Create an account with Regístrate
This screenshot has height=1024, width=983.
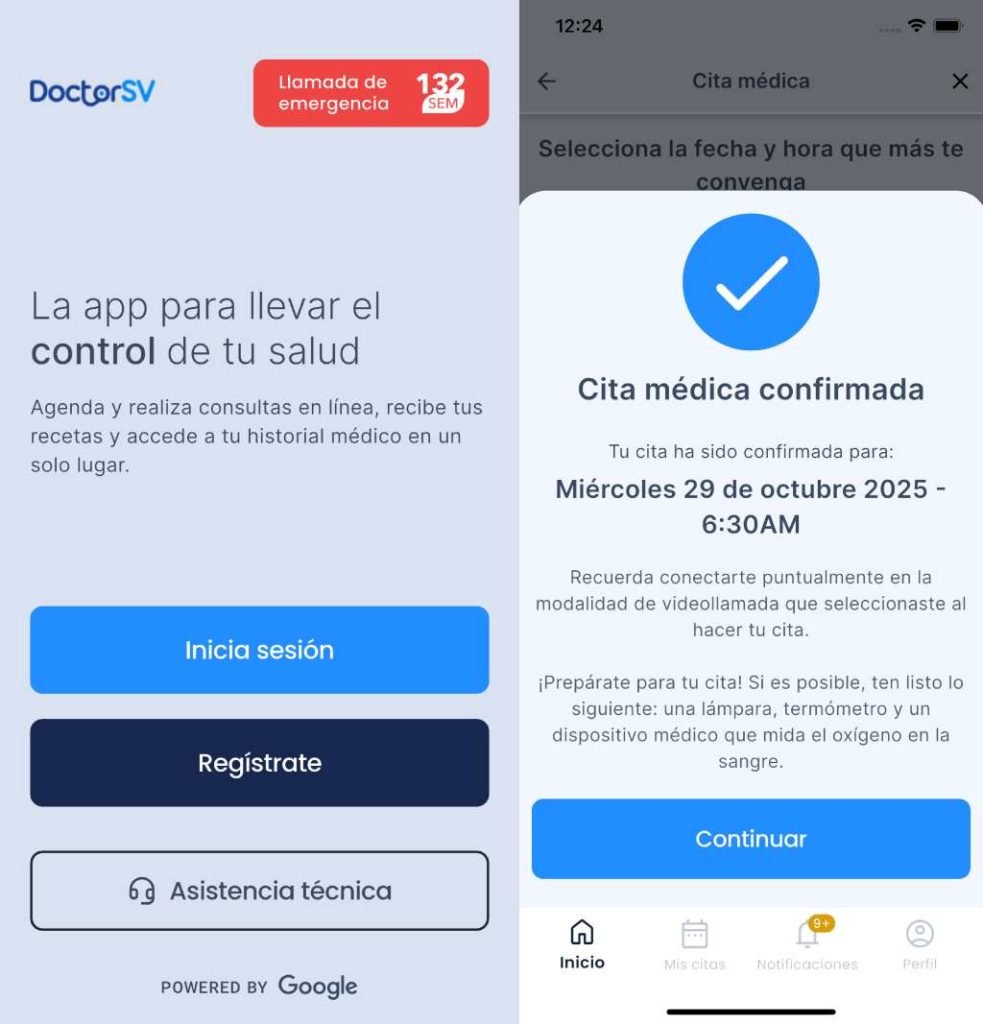point(259,763)
